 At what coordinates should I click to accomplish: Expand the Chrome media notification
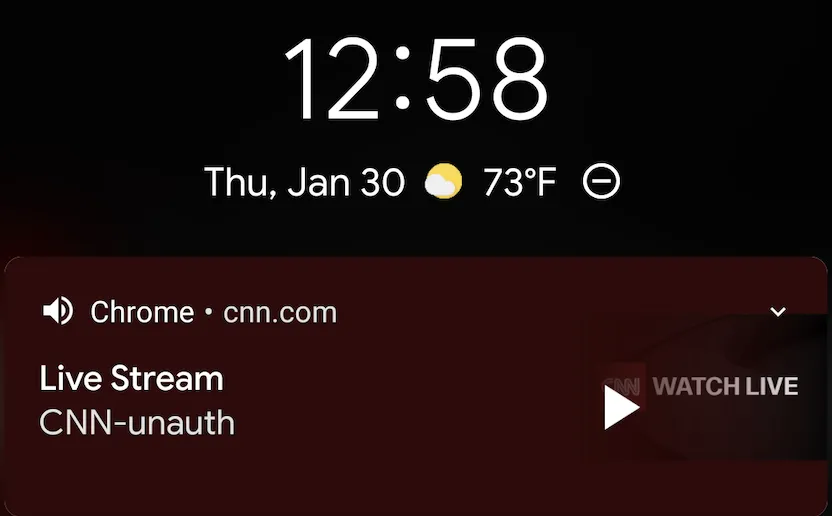pos(779,312)
